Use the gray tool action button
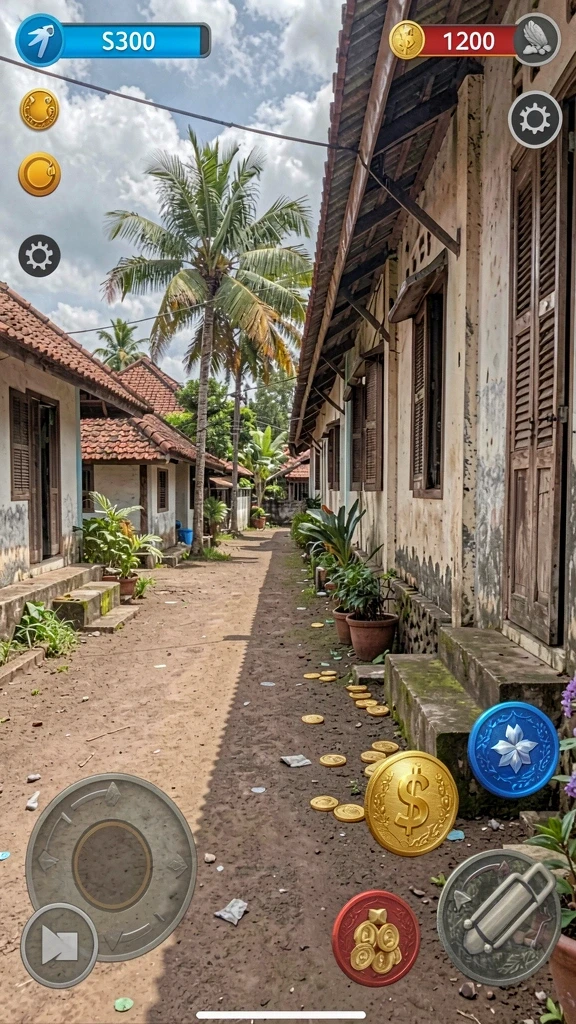 499,917
